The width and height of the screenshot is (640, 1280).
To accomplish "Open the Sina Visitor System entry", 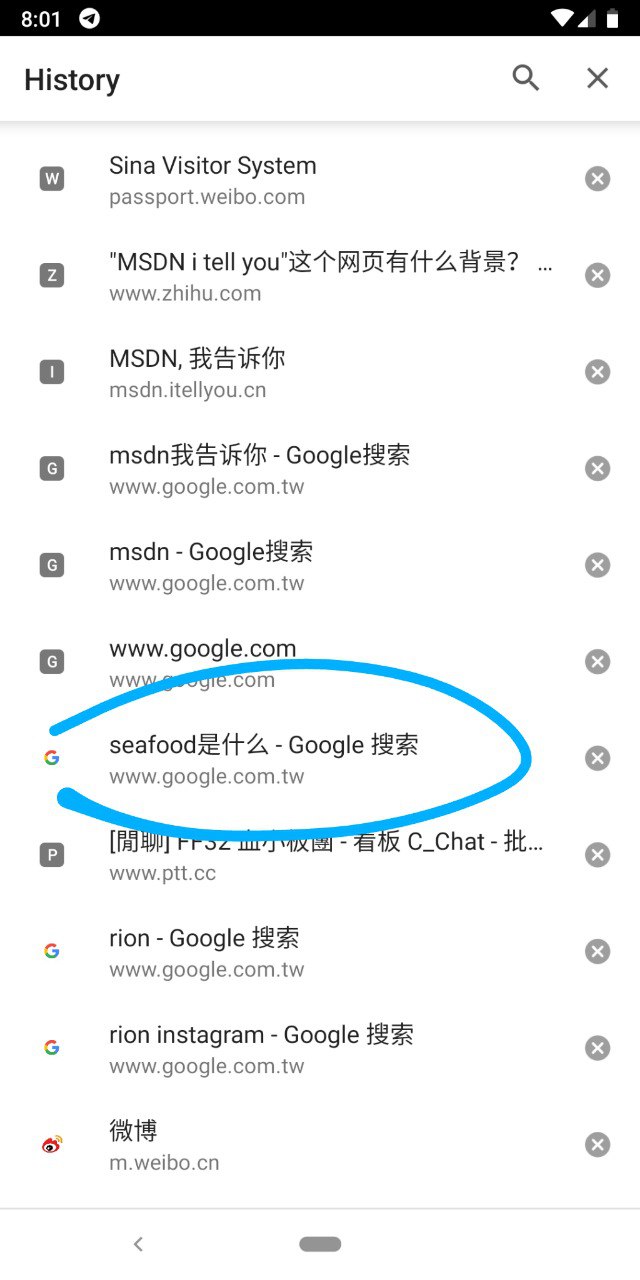I will (300, 180).
